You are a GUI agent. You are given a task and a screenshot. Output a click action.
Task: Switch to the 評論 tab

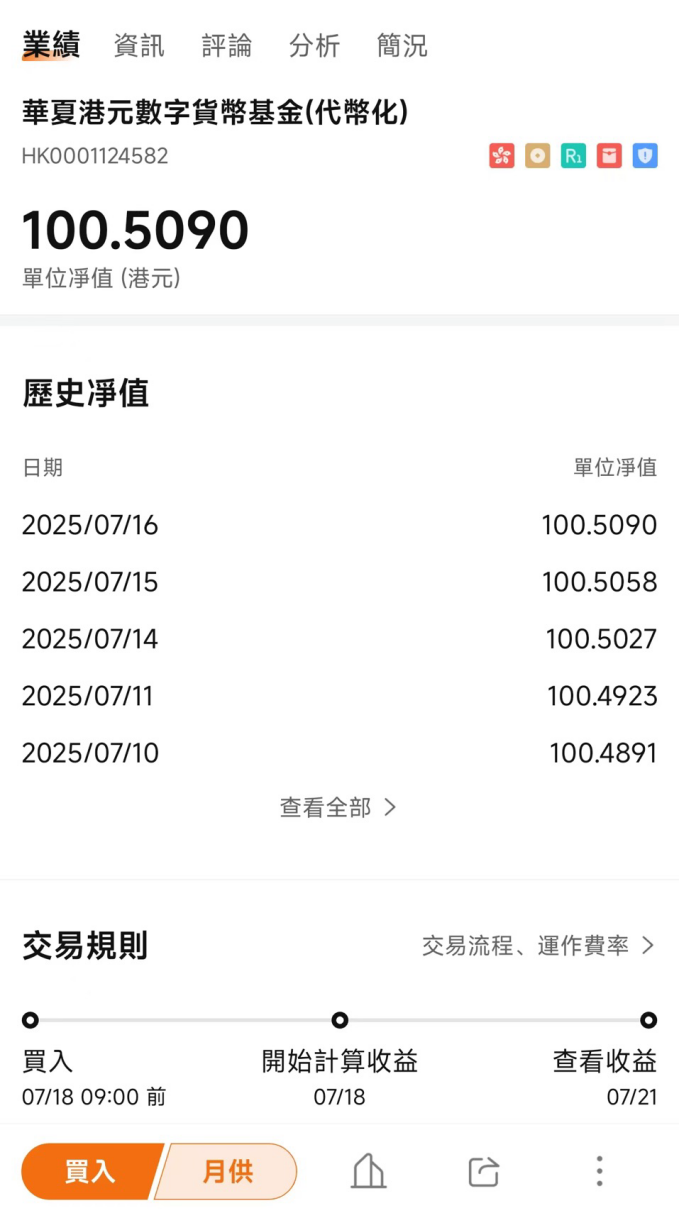(x=227, y=45)
